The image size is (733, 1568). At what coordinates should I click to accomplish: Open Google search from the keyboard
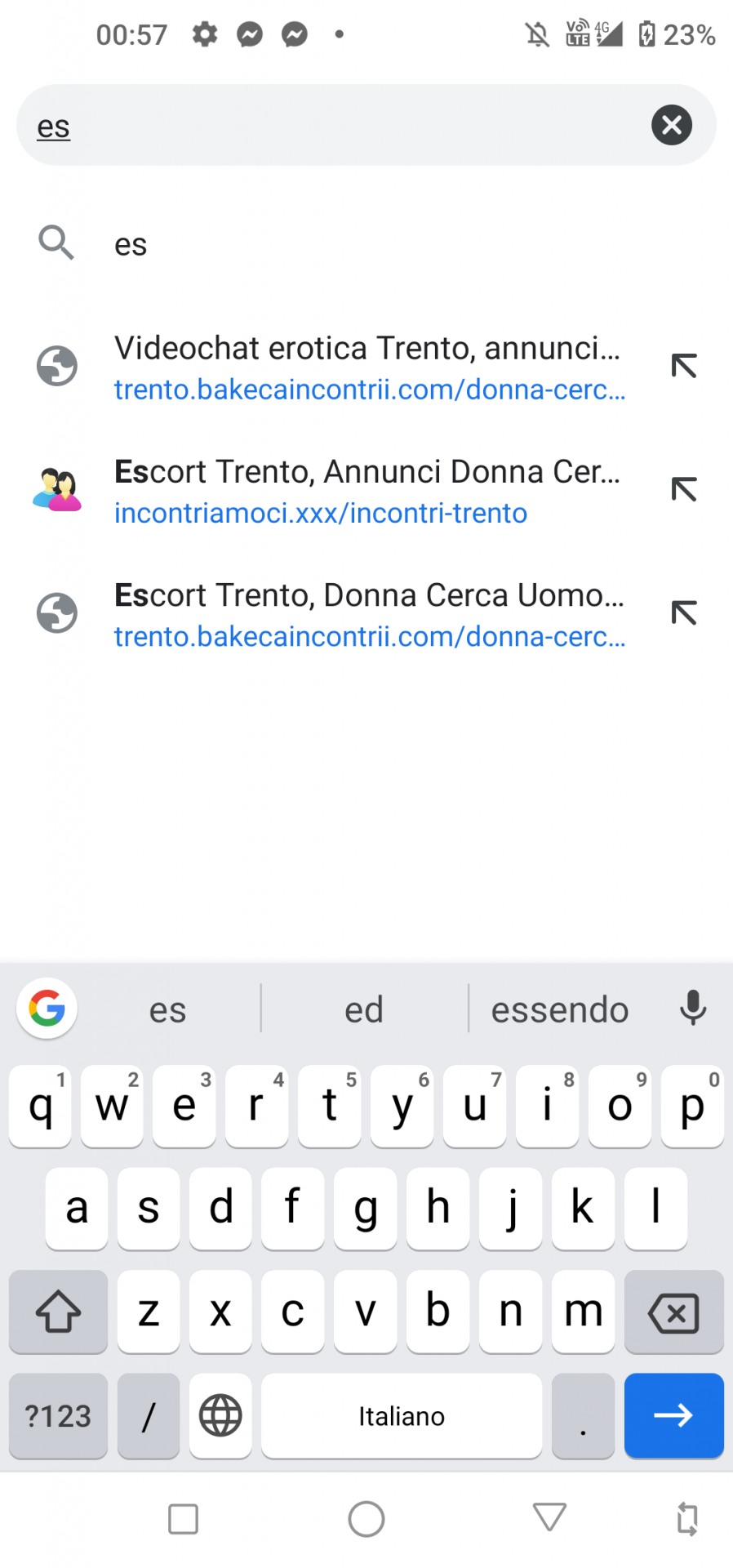click(47, 1008)
